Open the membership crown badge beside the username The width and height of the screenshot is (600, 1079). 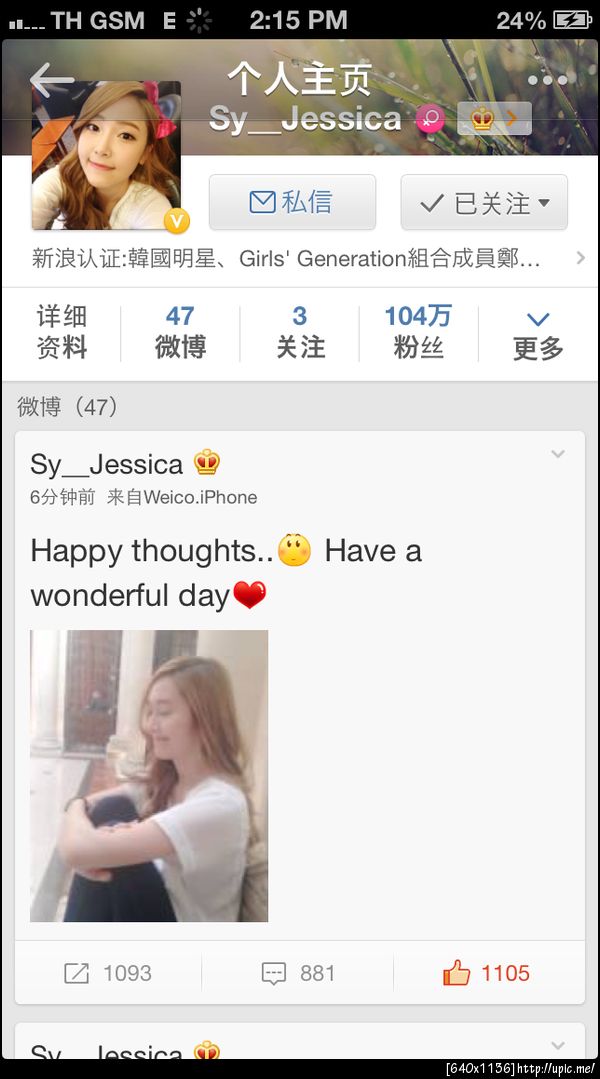[x=494, y=119]
